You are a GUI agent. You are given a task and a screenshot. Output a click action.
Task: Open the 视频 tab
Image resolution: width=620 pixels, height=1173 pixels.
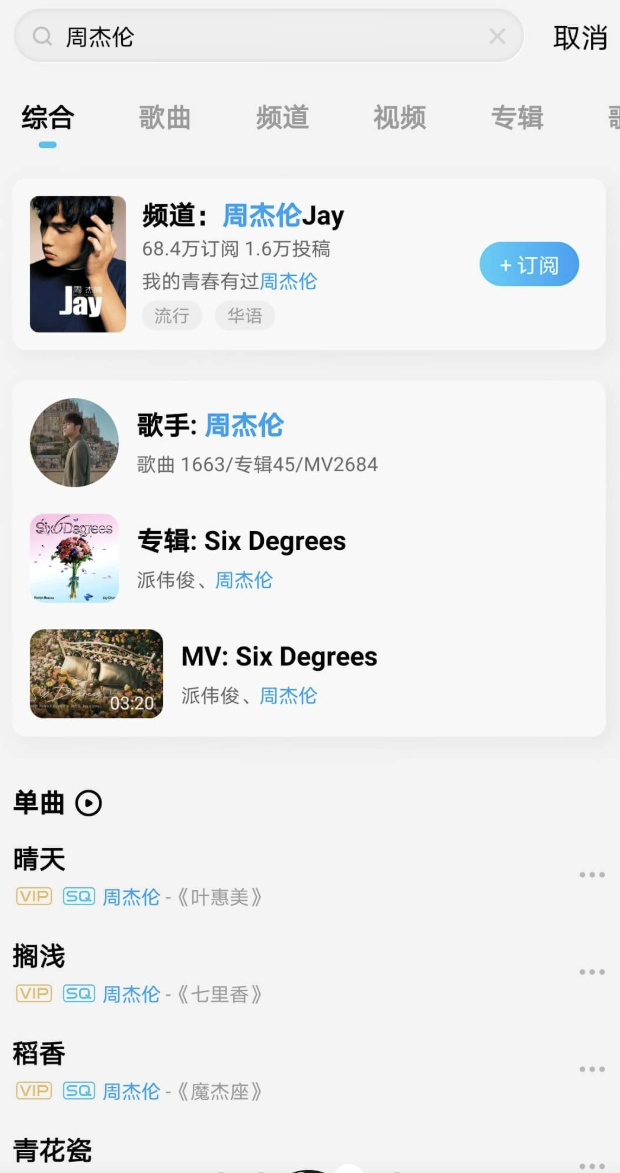coord(400,118)
